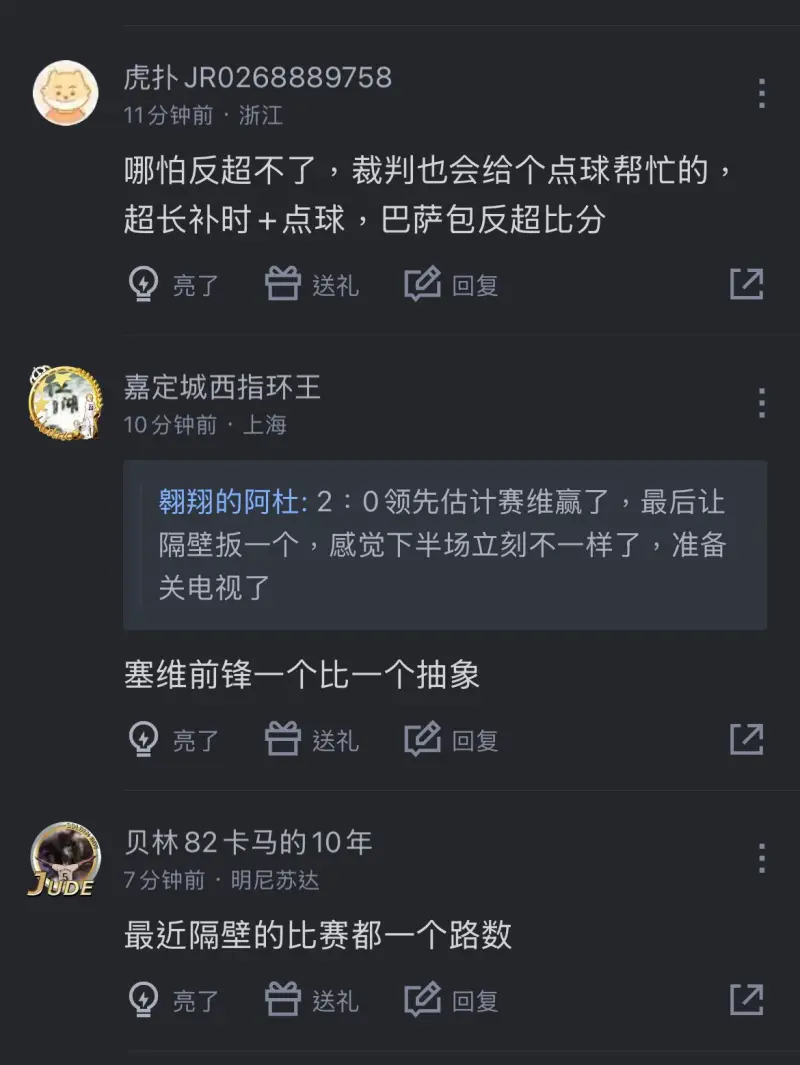The height and width of the screenshot is (1065, 800).
Task: Send a gift to 嘉定城西指环王's comment
Action: click(311, 740)
